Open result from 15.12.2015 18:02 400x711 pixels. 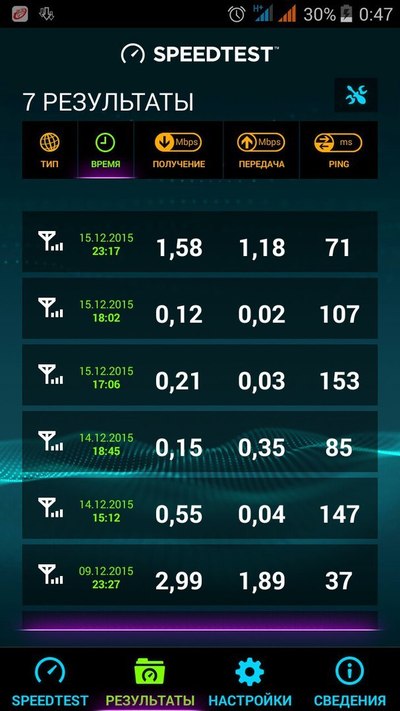(200, 308)
